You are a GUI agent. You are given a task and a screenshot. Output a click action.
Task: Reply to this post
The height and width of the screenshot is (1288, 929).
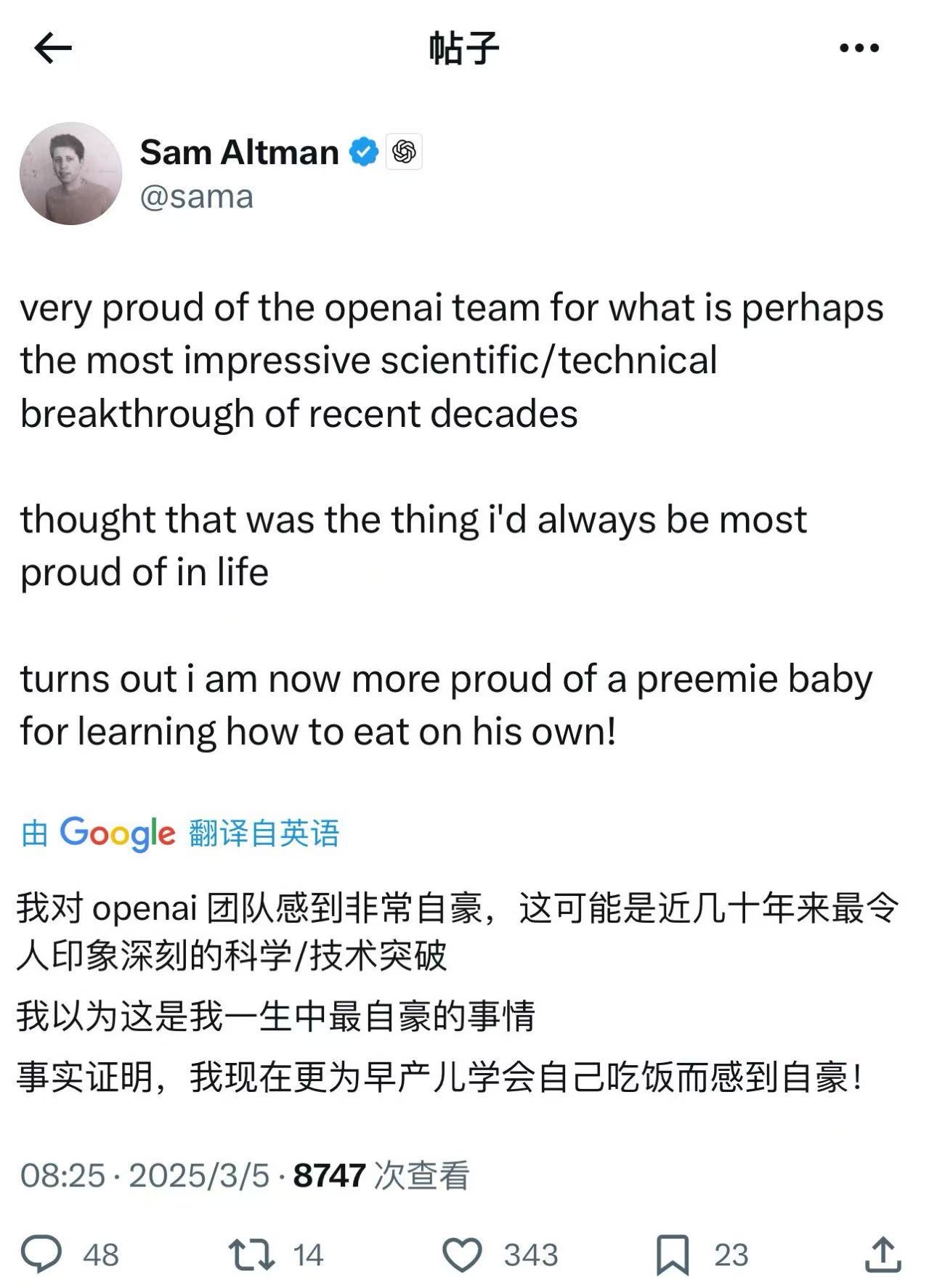[42, 1254]
